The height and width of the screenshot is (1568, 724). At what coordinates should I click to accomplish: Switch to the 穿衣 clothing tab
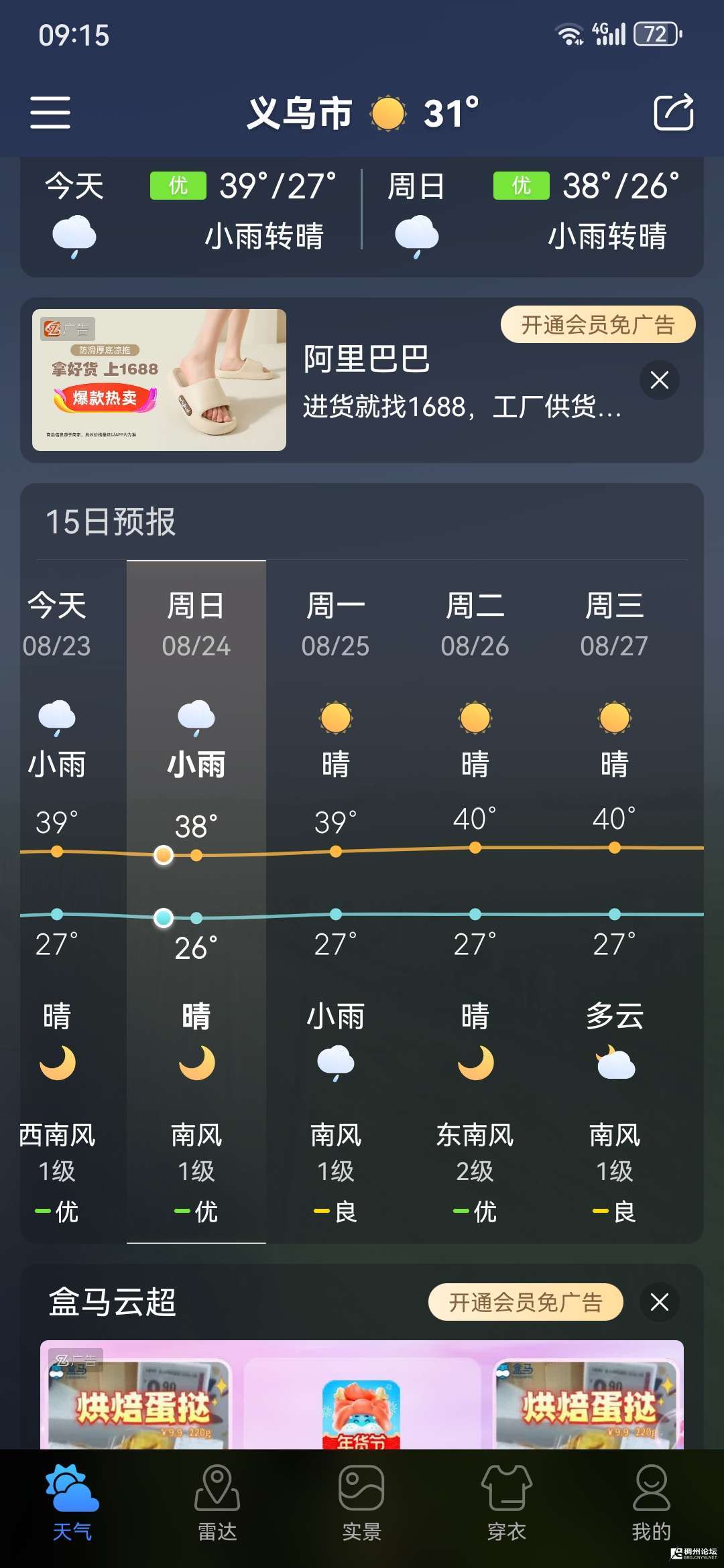coord(506,1502)
